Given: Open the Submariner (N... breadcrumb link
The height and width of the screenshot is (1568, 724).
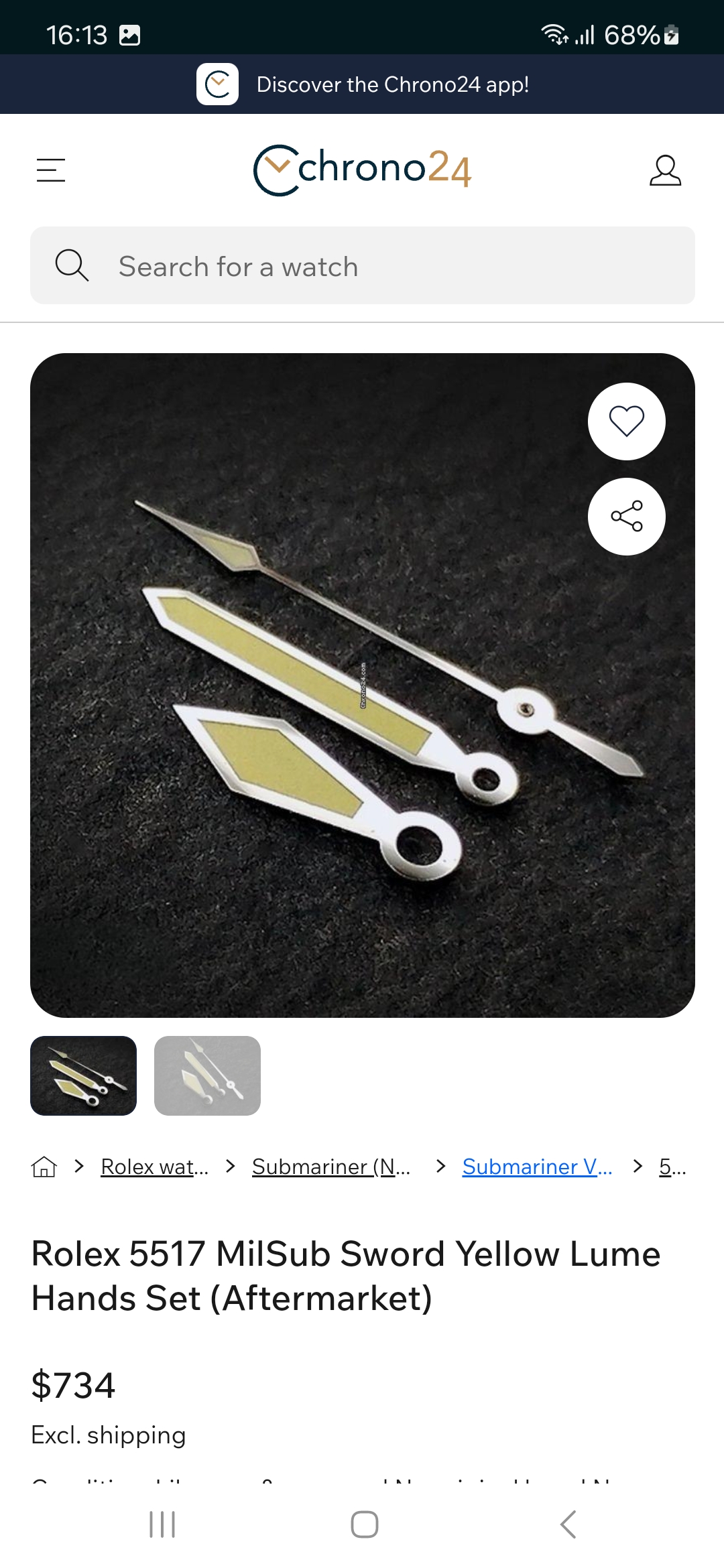Looking at the screenshot, I should point(331,1167).
